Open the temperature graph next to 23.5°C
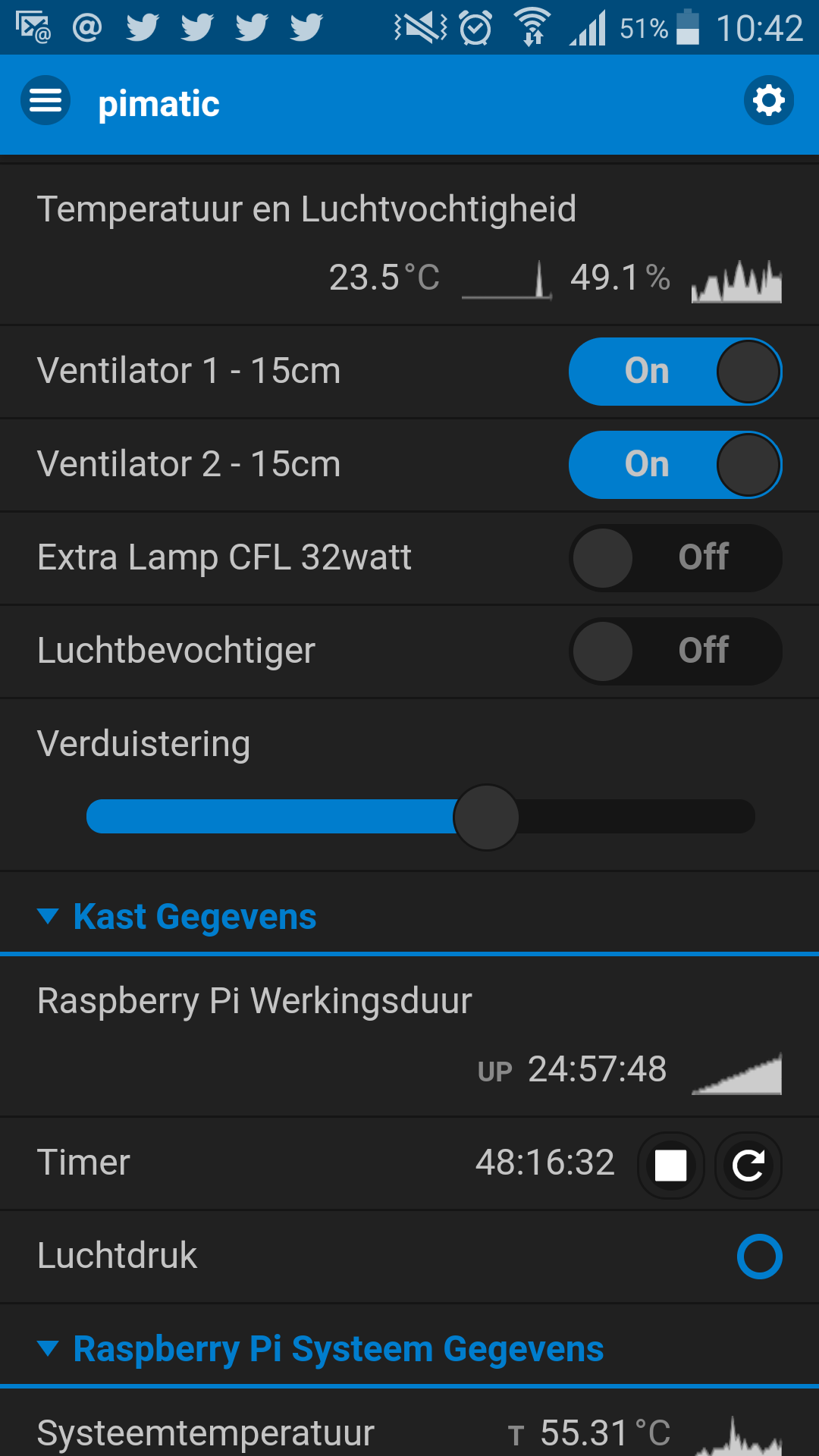The width and height of the screenshot is (819, 1456). (x=507, y=281)
